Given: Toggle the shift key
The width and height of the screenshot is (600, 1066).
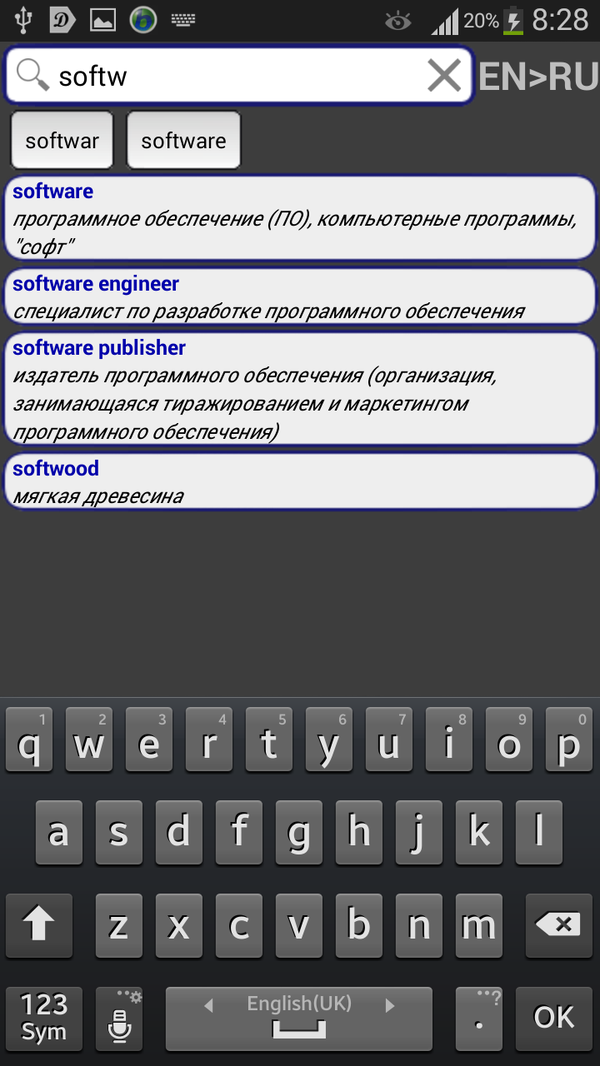Looking at the screenshot, I should [41, 925].
